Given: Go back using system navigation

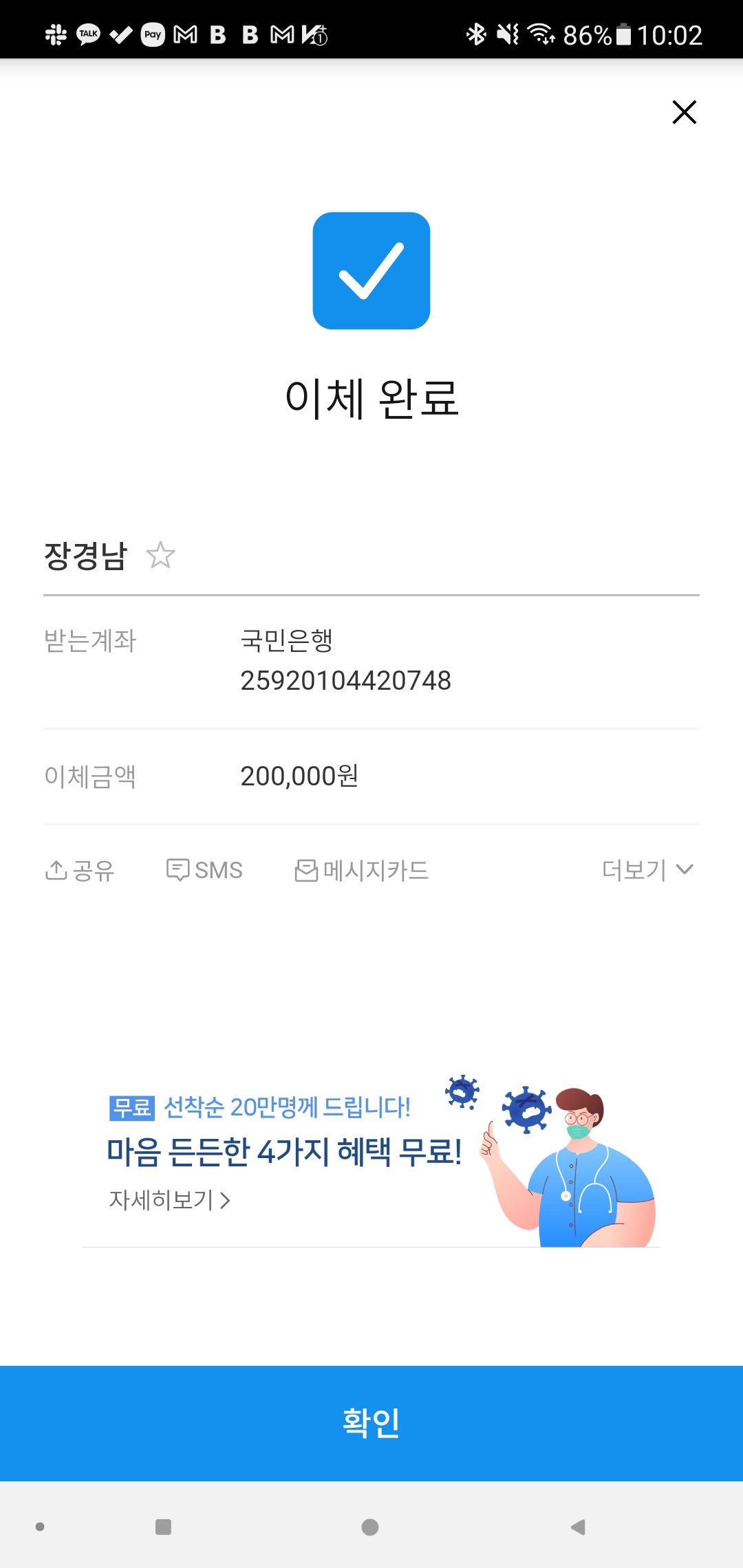Looking at the screenshot, I should click(578, 1527).
